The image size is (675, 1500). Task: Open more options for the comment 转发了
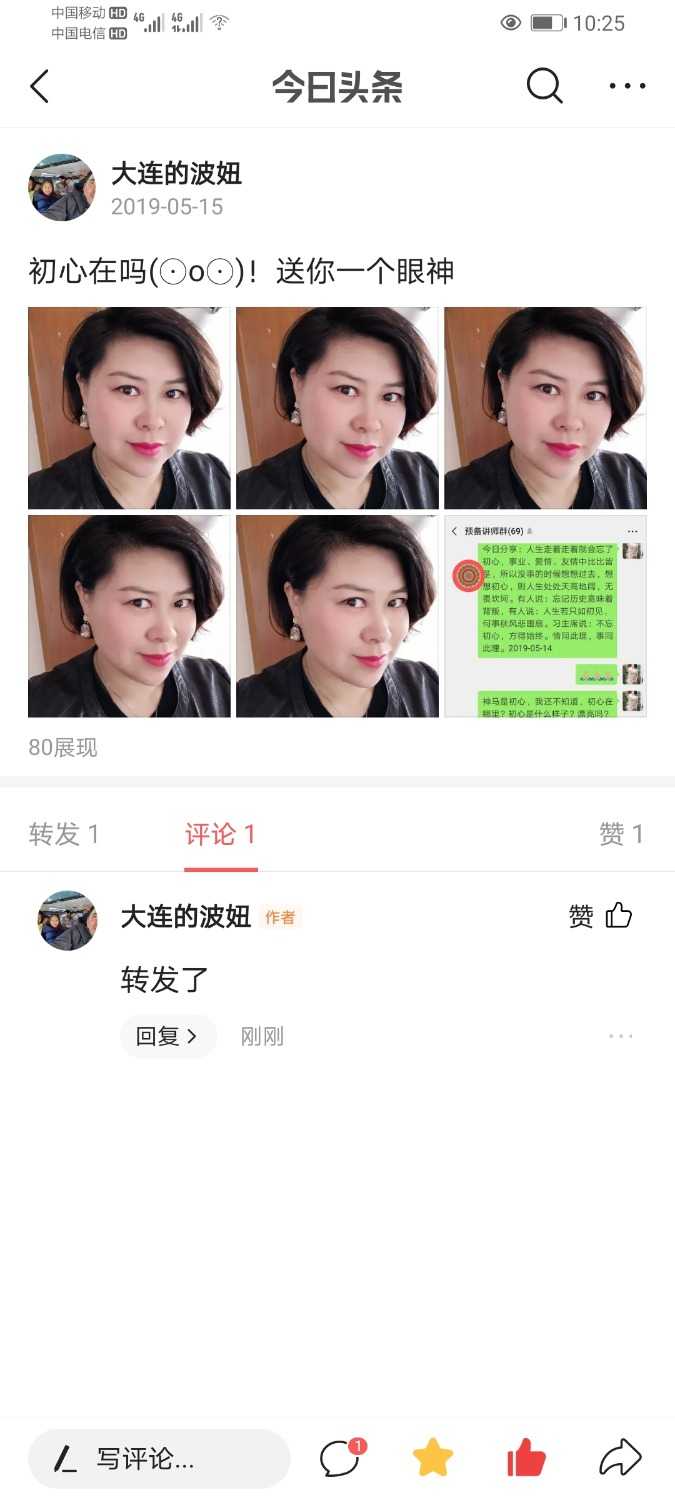point(621,1036)
